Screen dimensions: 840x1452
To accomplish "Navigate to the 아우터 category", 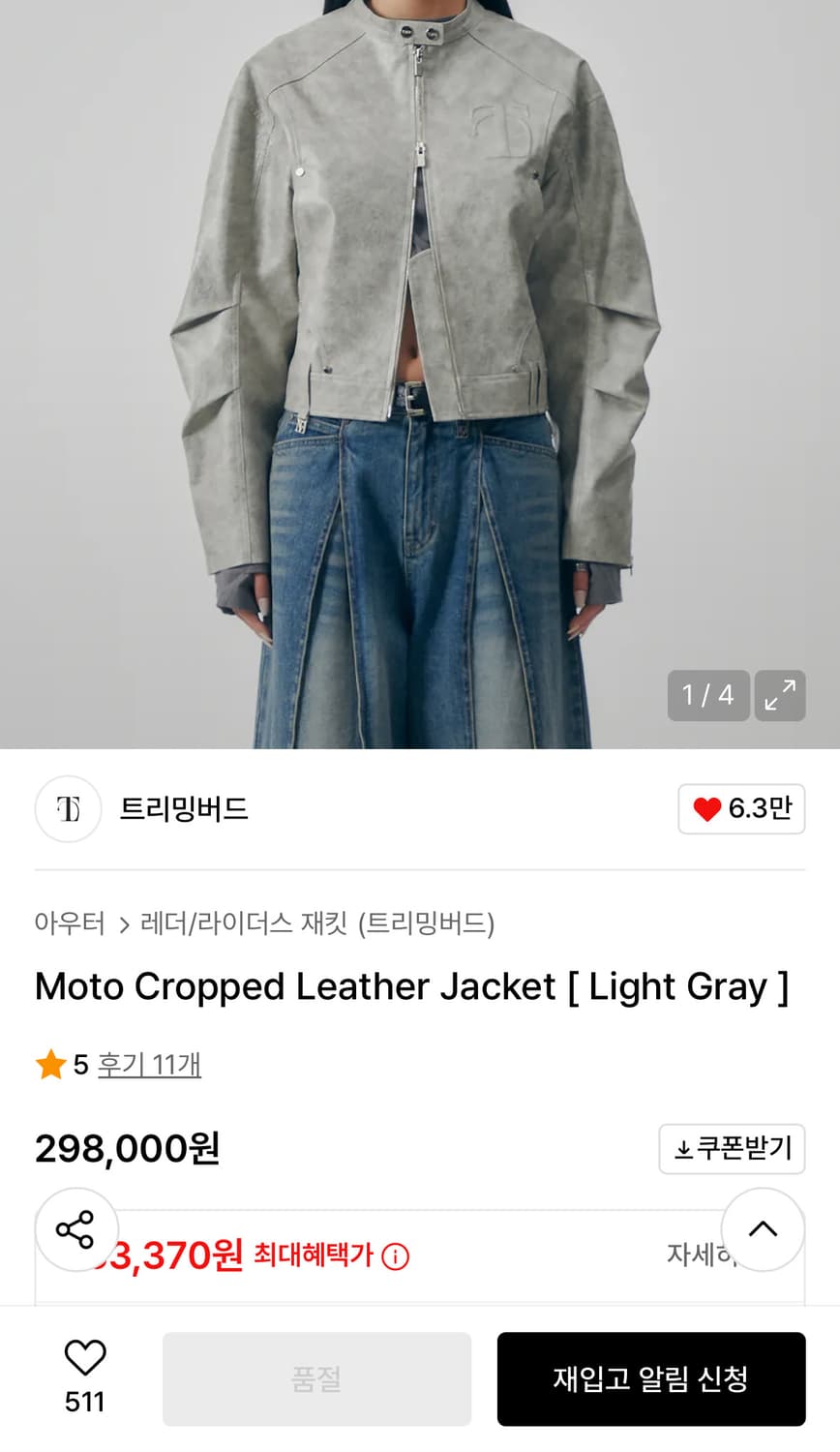I will (x=68, y=924).
